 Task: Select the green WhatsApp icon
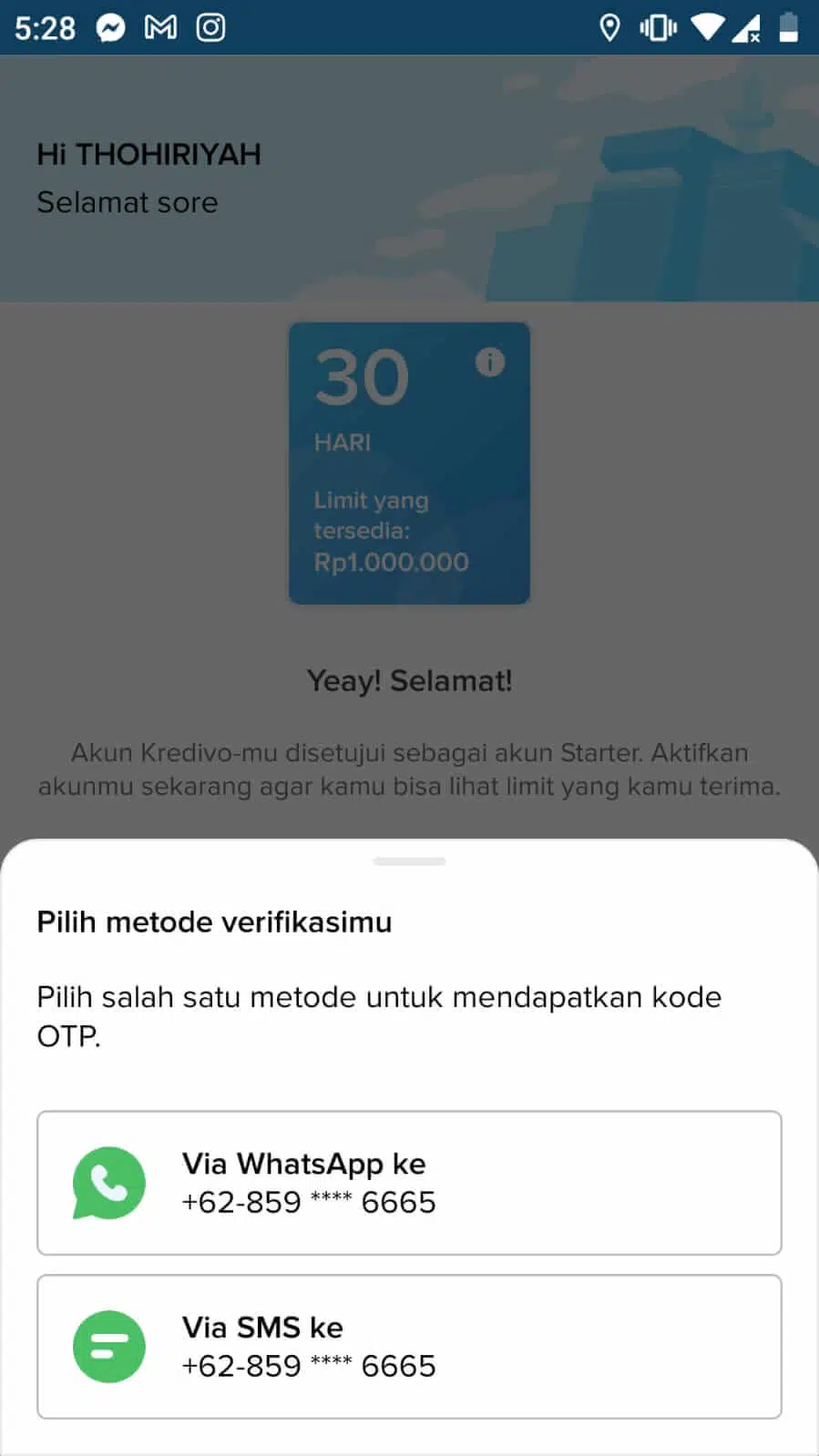(107, 1182)
